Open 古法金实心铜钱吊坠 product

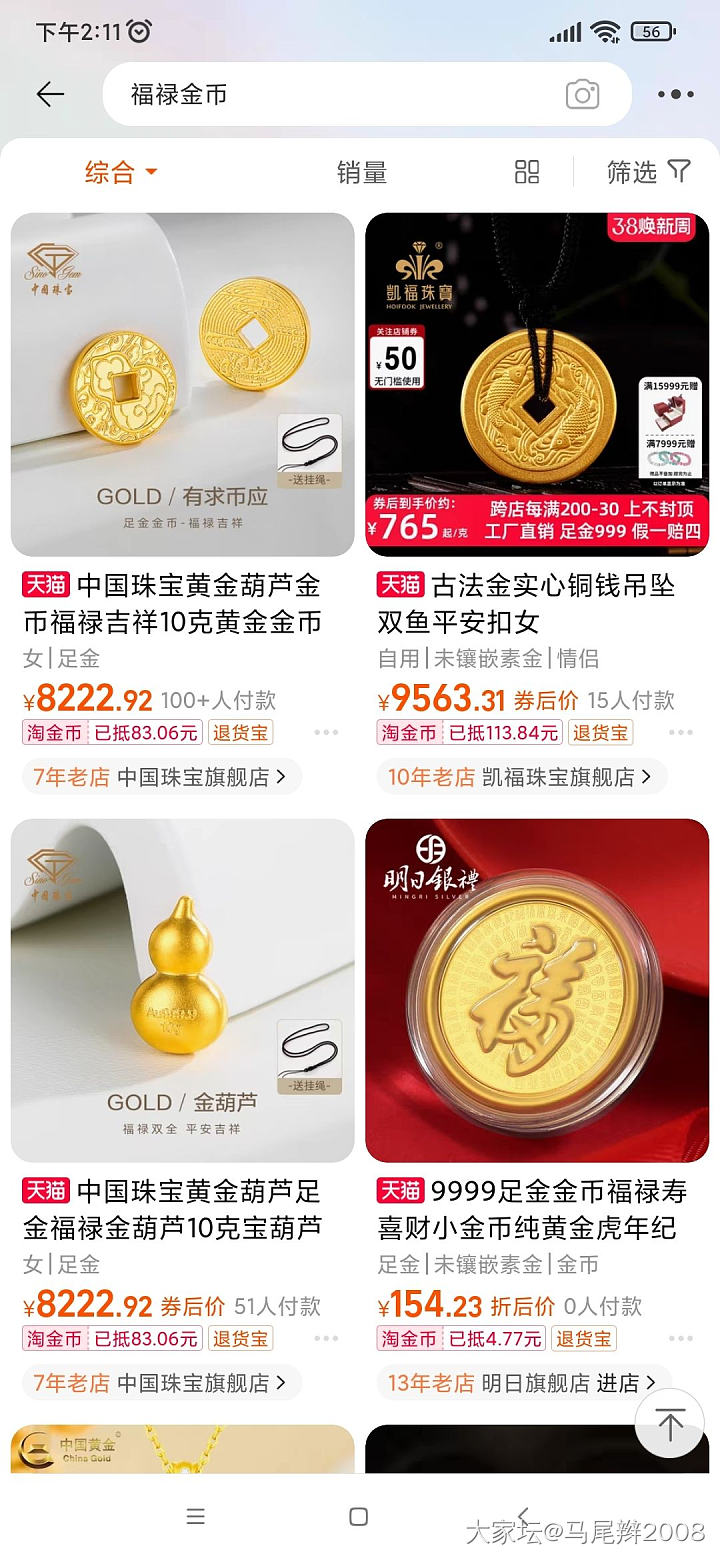[537, 385]
